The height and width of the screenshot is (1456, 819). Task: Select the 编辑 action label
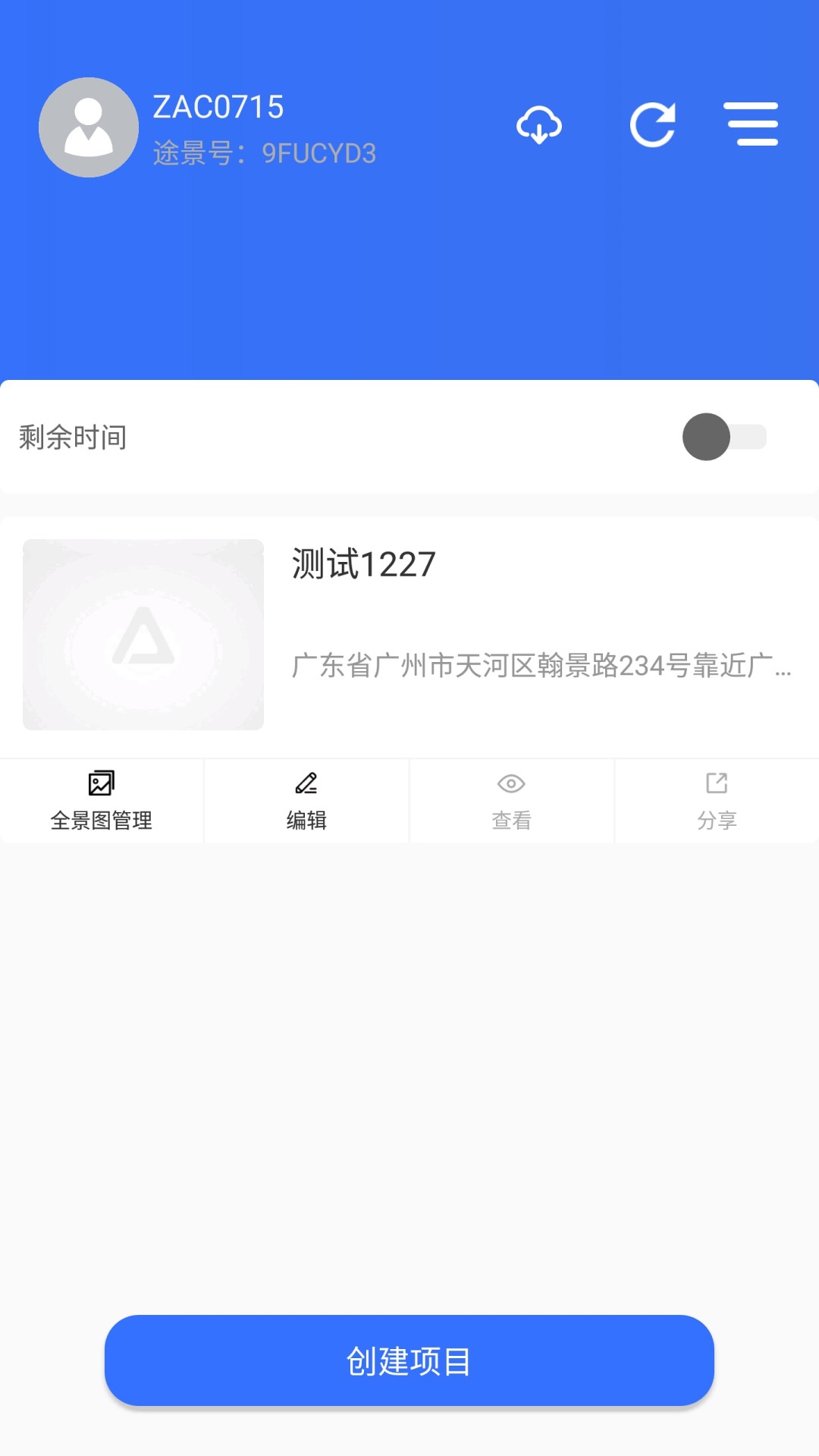[x=306, y=821]
